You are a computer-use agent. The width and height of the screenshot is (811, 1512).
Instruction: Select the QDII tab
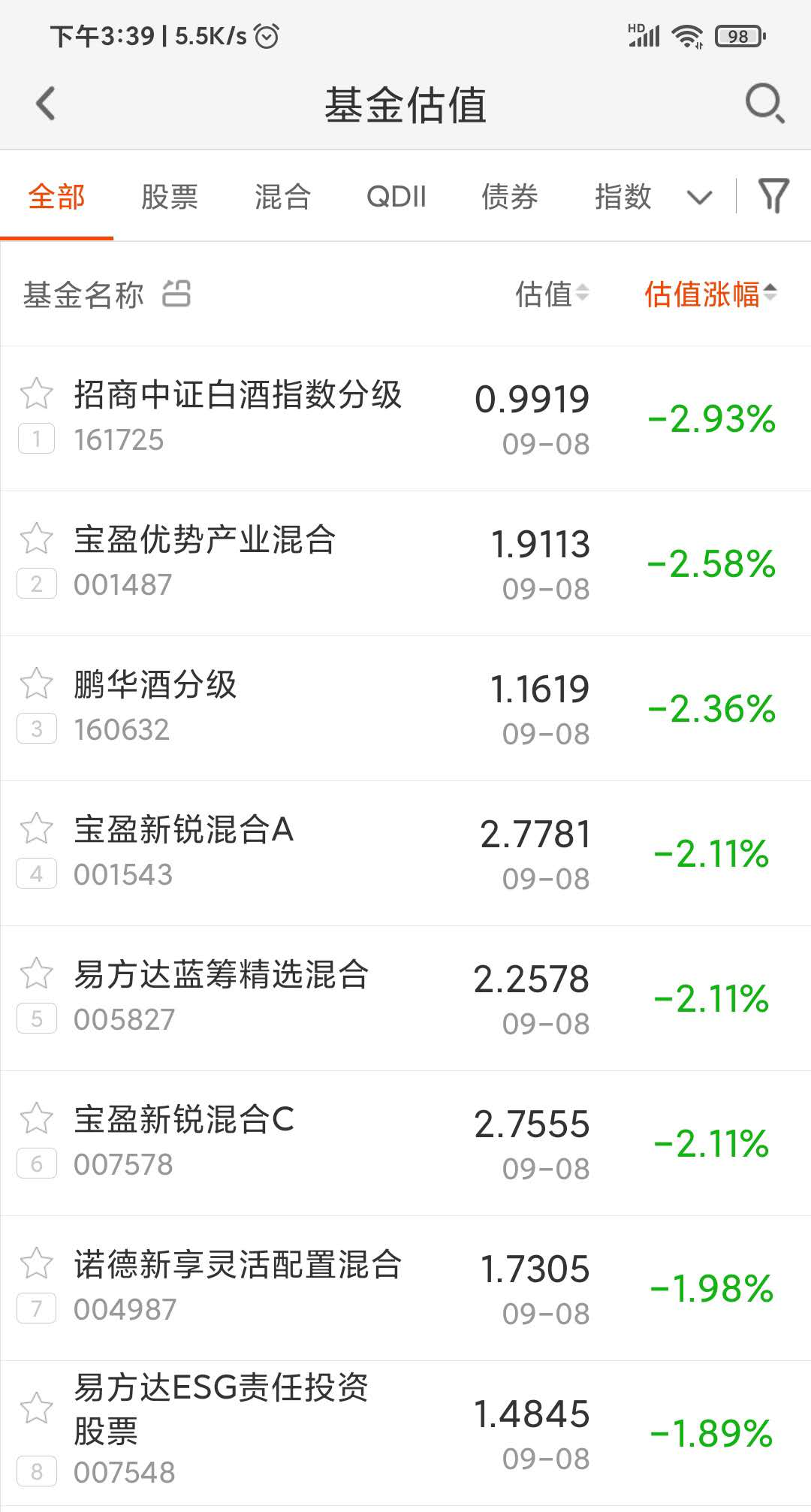click(396, 197)
